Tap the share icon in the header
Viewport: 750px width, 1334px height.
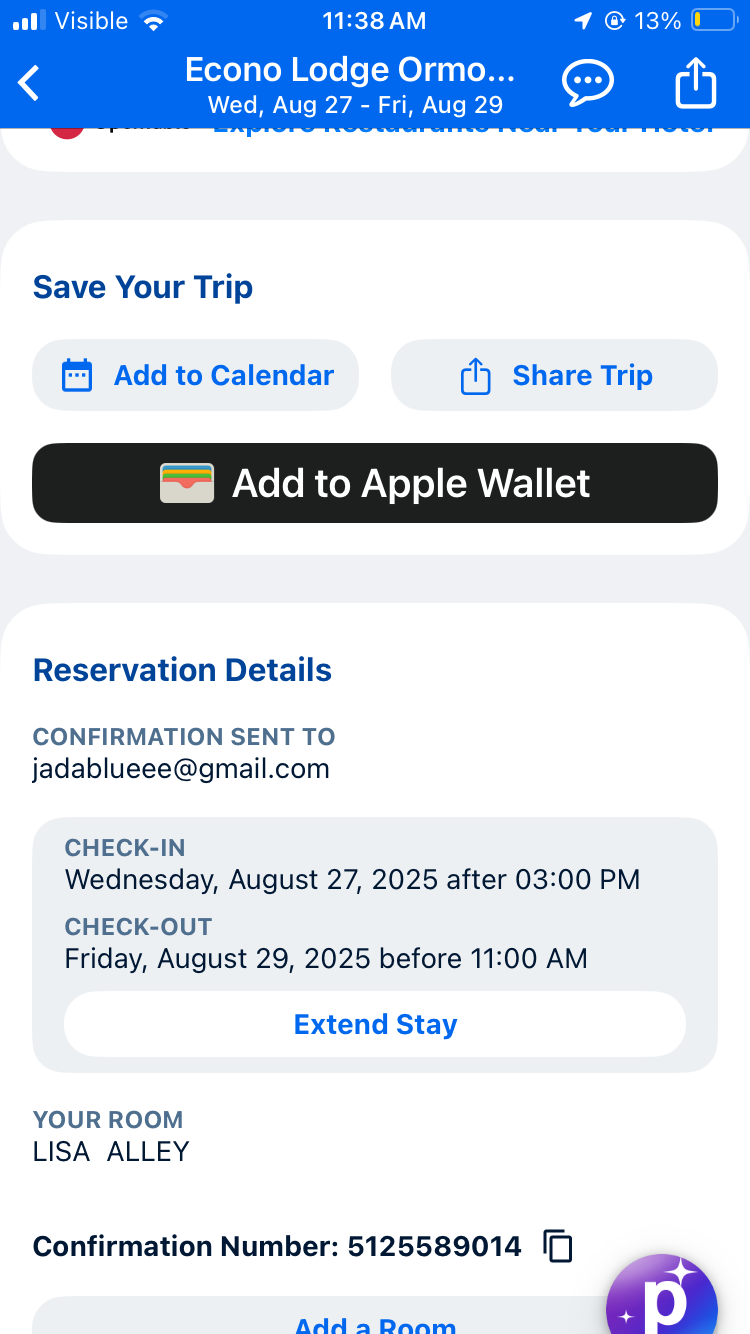696,83
